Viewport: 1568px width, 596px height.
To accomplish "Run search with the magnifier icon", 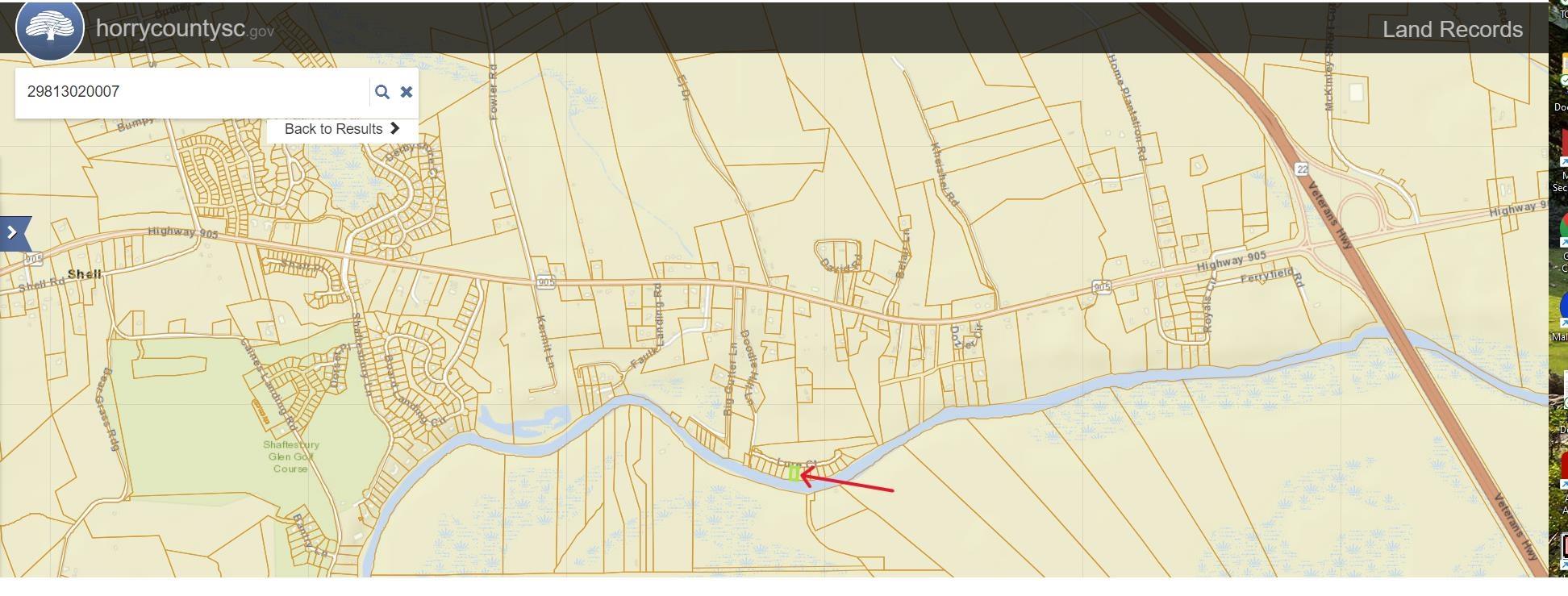I will [x=382, y=92].
